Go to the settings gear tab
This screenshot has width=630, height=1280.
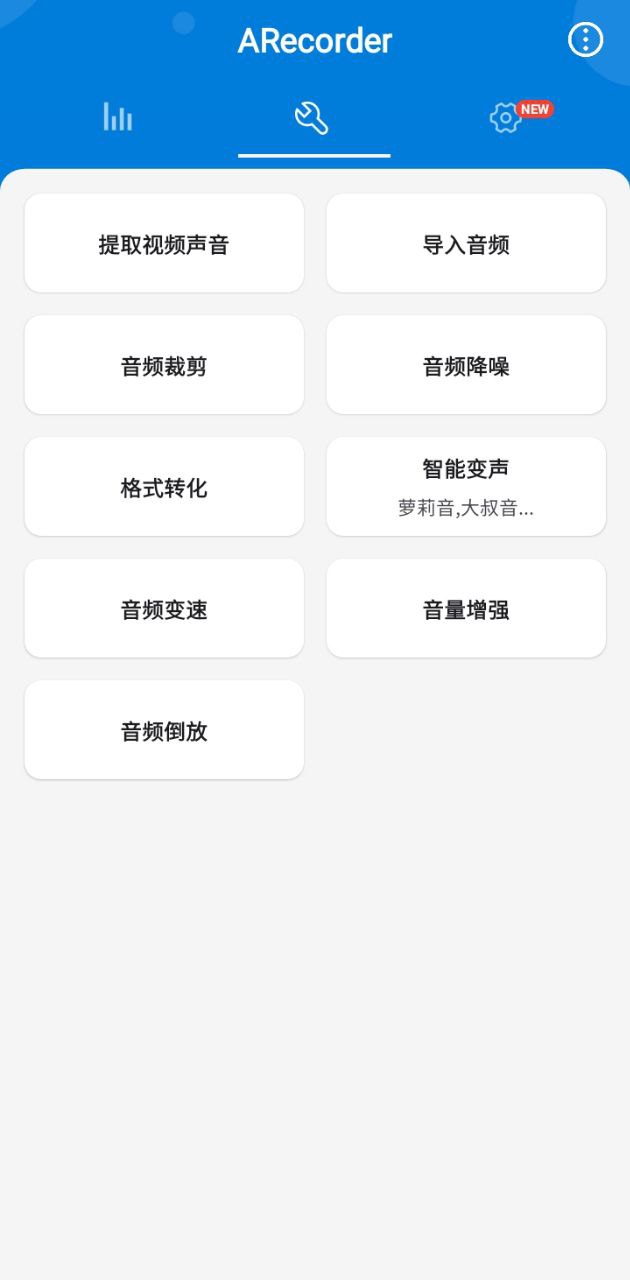[x=507, y=118]
